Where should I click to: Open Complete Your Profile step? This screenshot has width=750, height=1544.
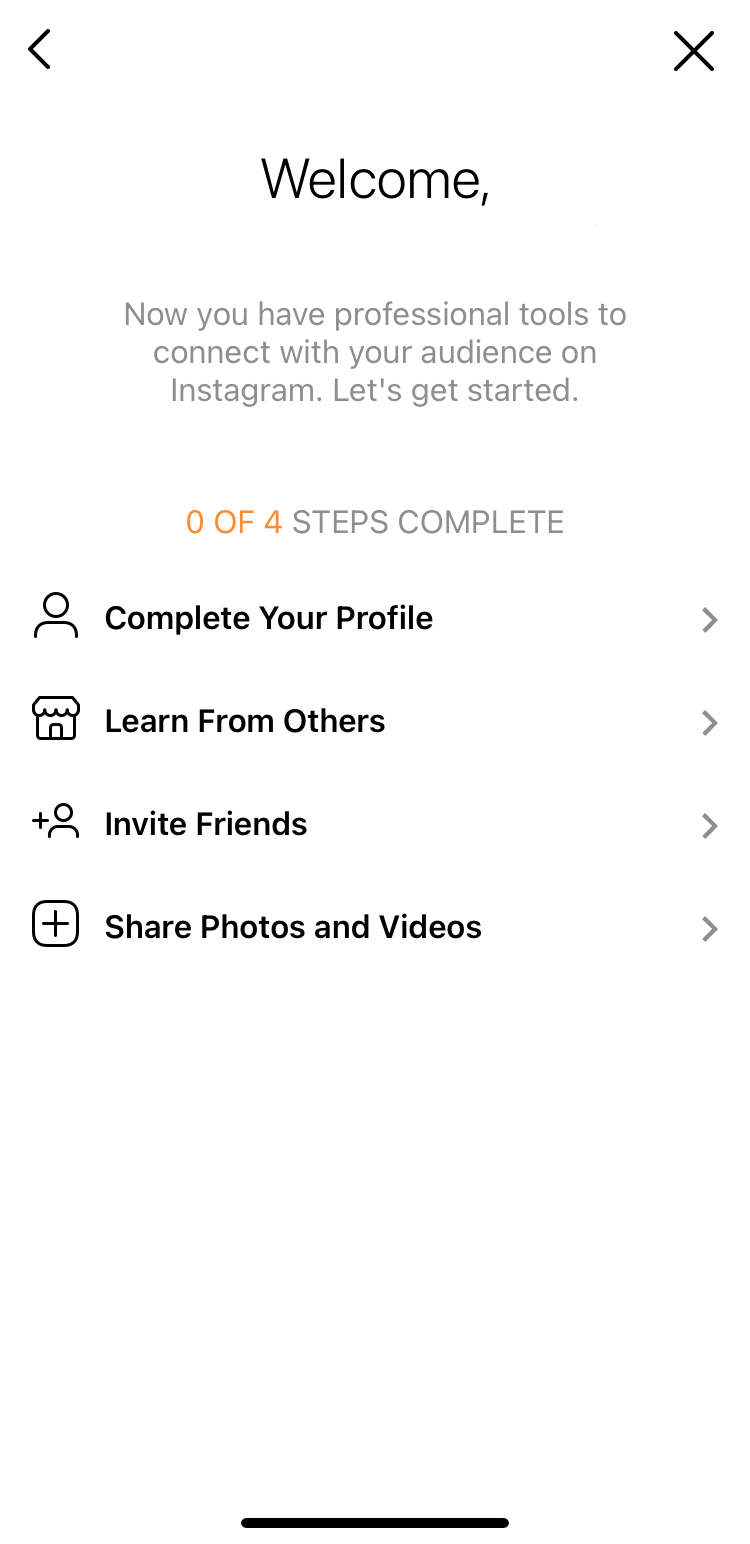coord(375,618)
